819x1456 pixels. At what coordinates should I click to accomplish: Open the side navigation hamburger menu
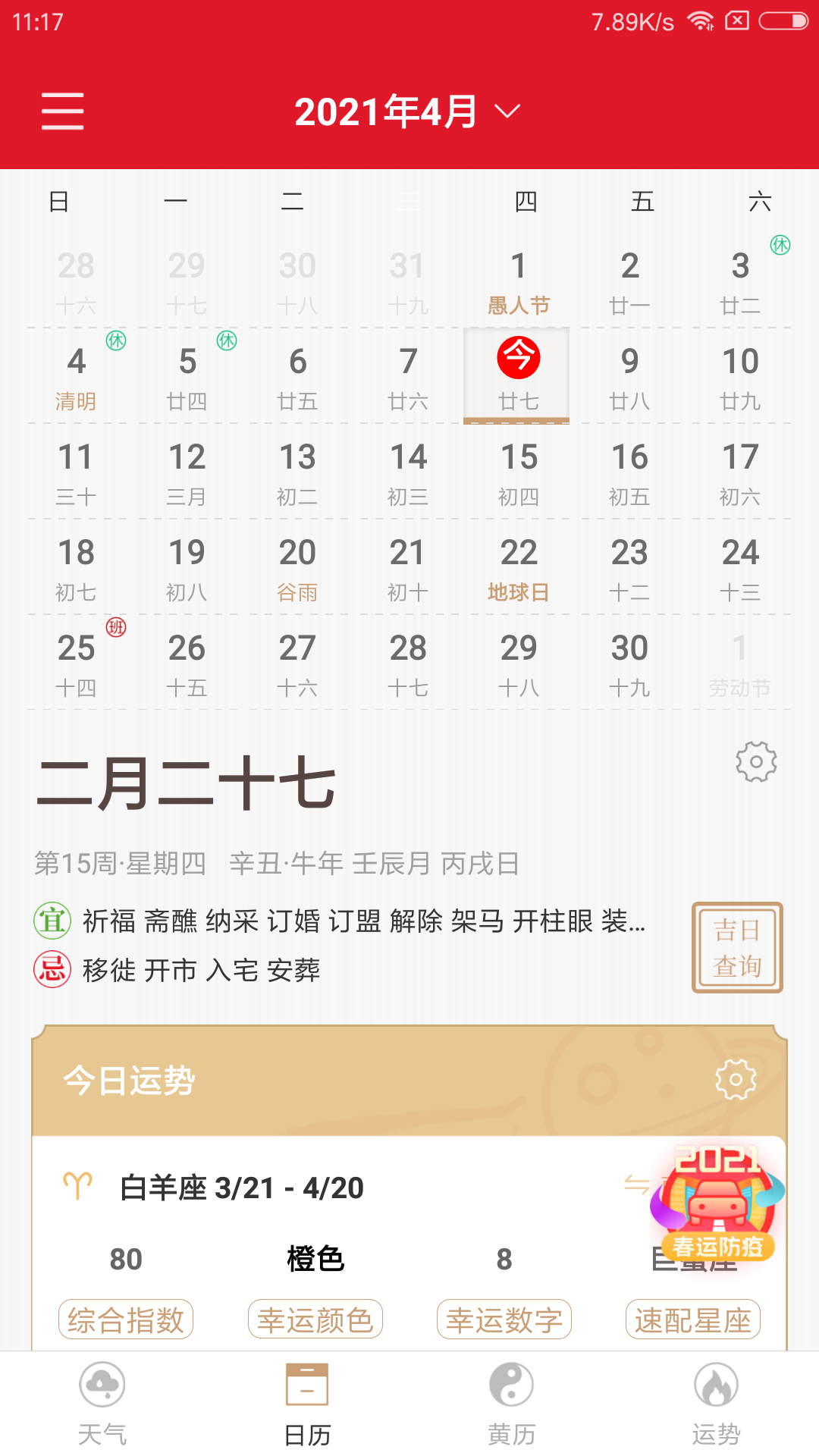[61, 111]
